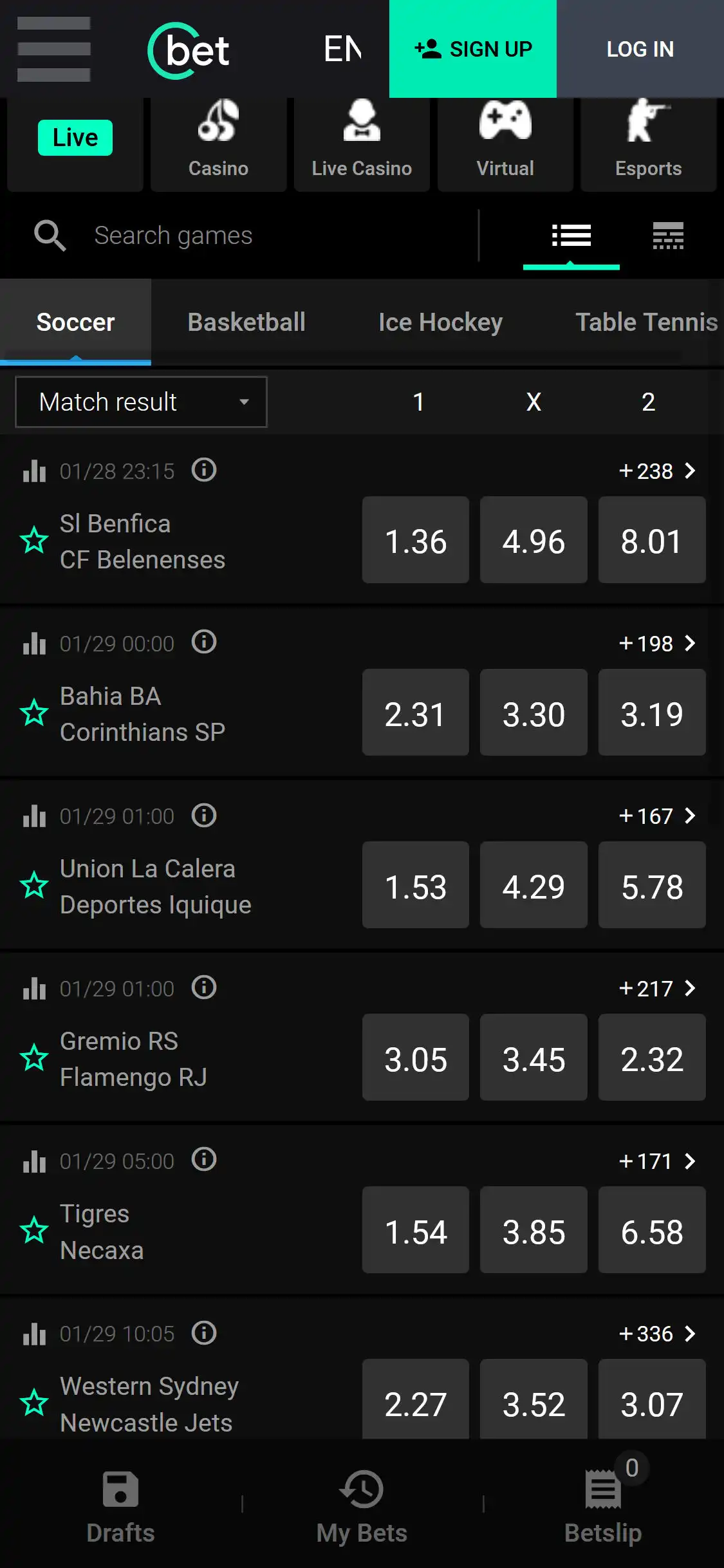Focus the Search games field

257,236
